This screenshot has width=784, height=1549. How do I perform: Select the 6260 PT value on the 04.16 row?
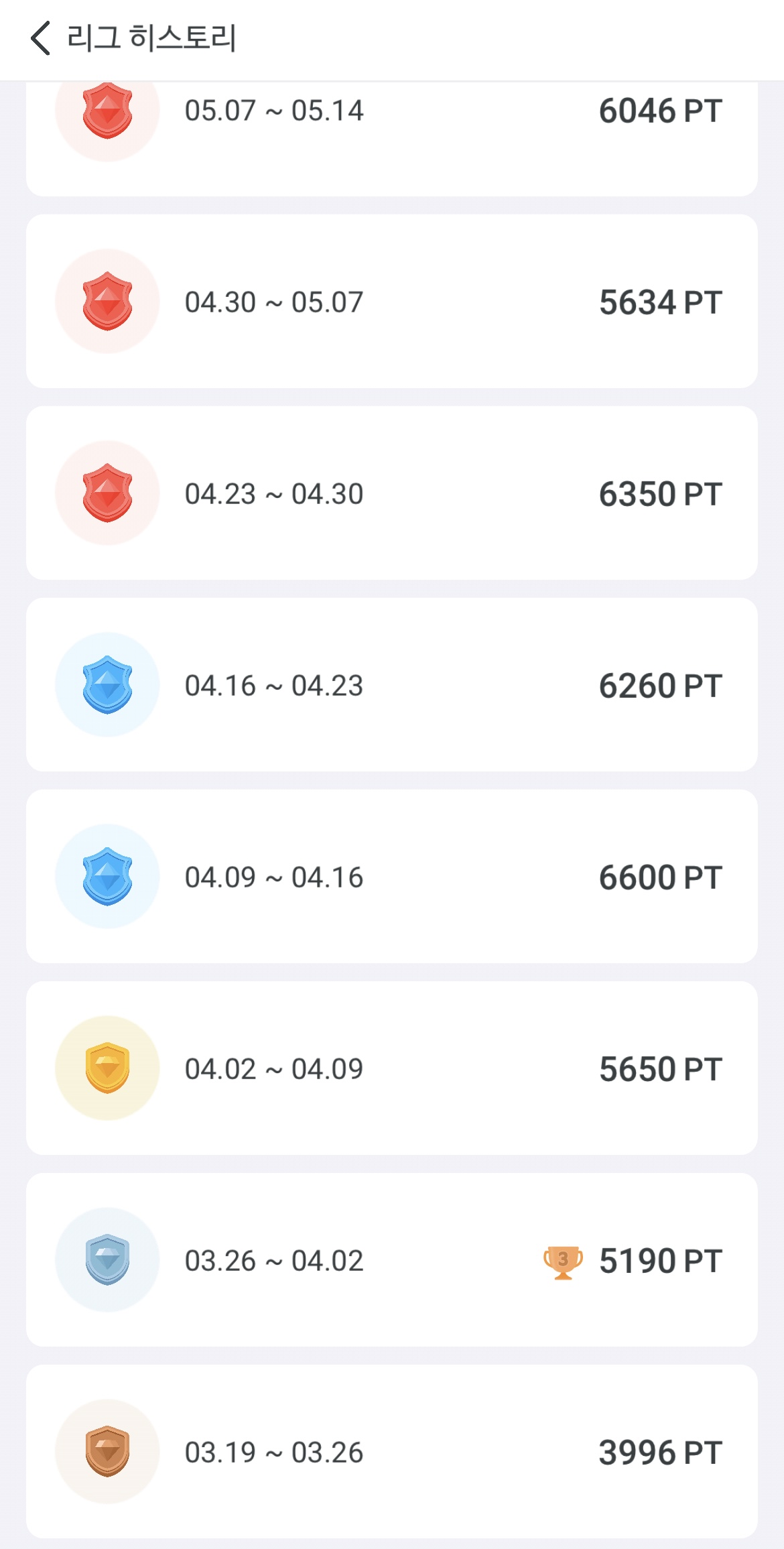coord(661,685)
